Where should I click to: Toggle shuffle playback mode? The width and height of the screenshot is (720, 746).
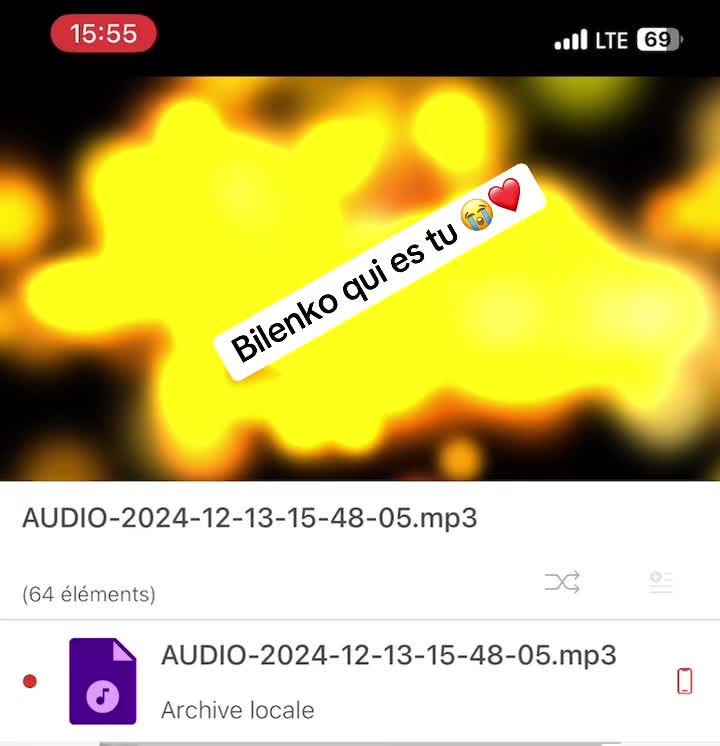pyautogui.click(x=562, y=582)
